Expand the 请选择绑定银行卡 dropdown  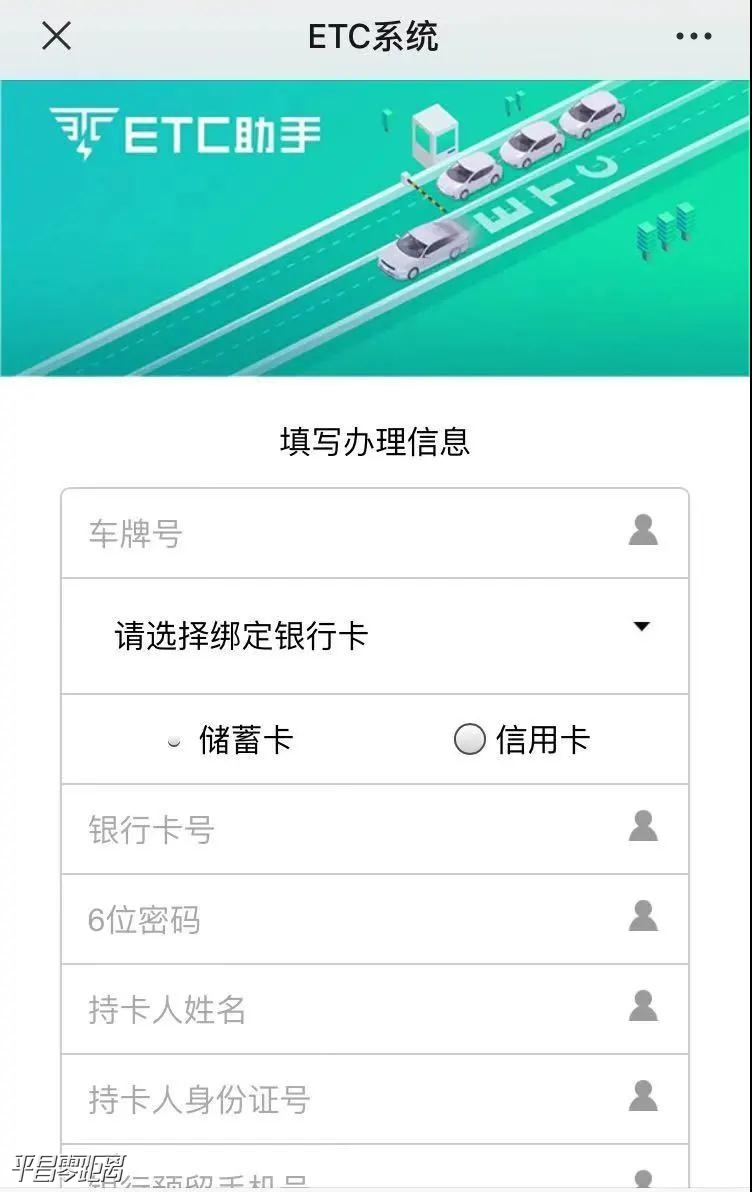click(375, 635)
